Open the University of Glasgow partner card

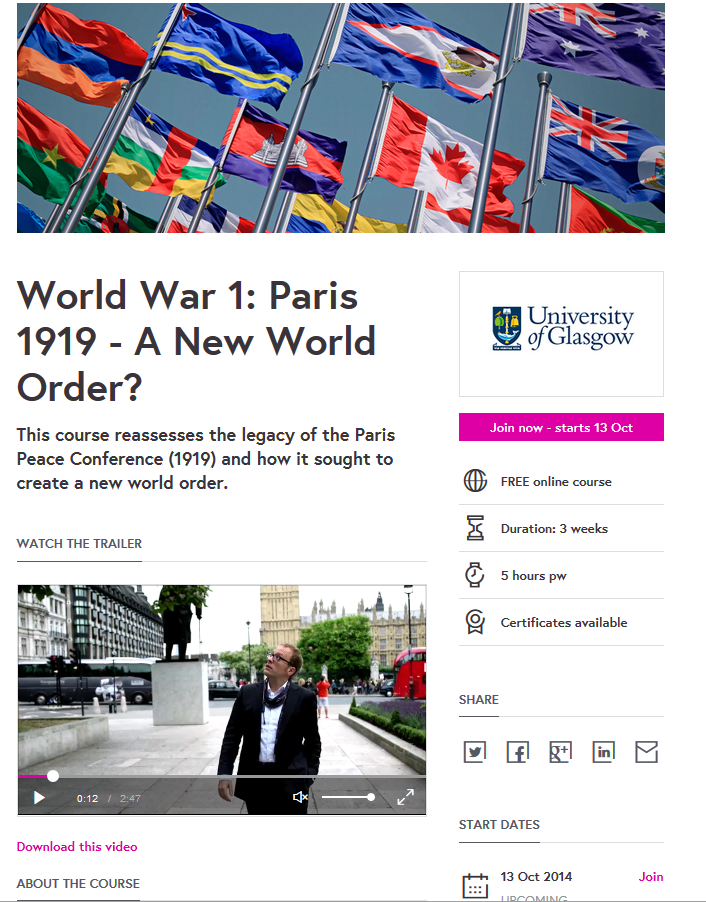tap(561, 334)
